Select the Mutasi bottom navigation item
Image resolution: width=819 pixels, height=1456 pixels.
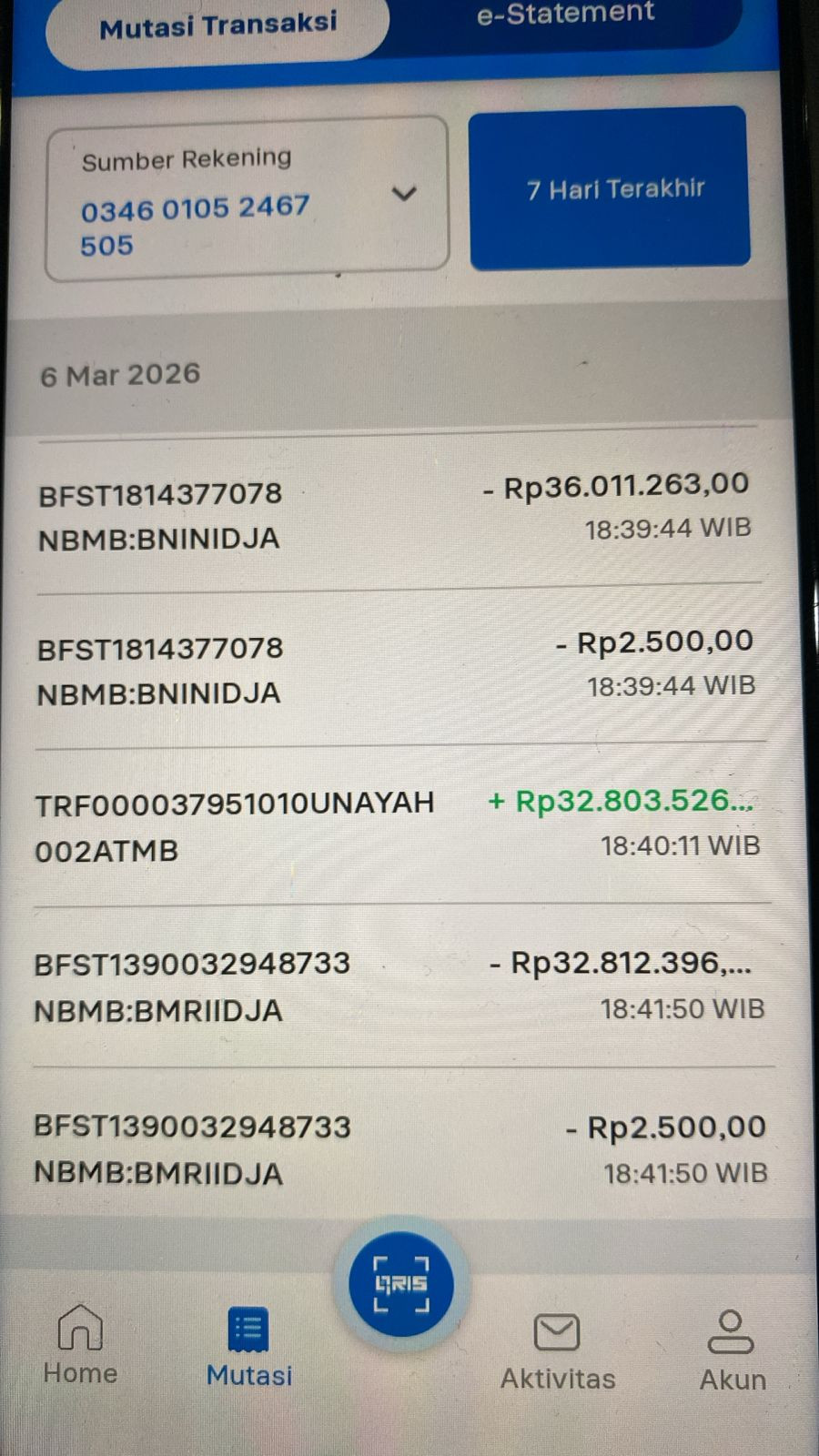coord(248,1347)
